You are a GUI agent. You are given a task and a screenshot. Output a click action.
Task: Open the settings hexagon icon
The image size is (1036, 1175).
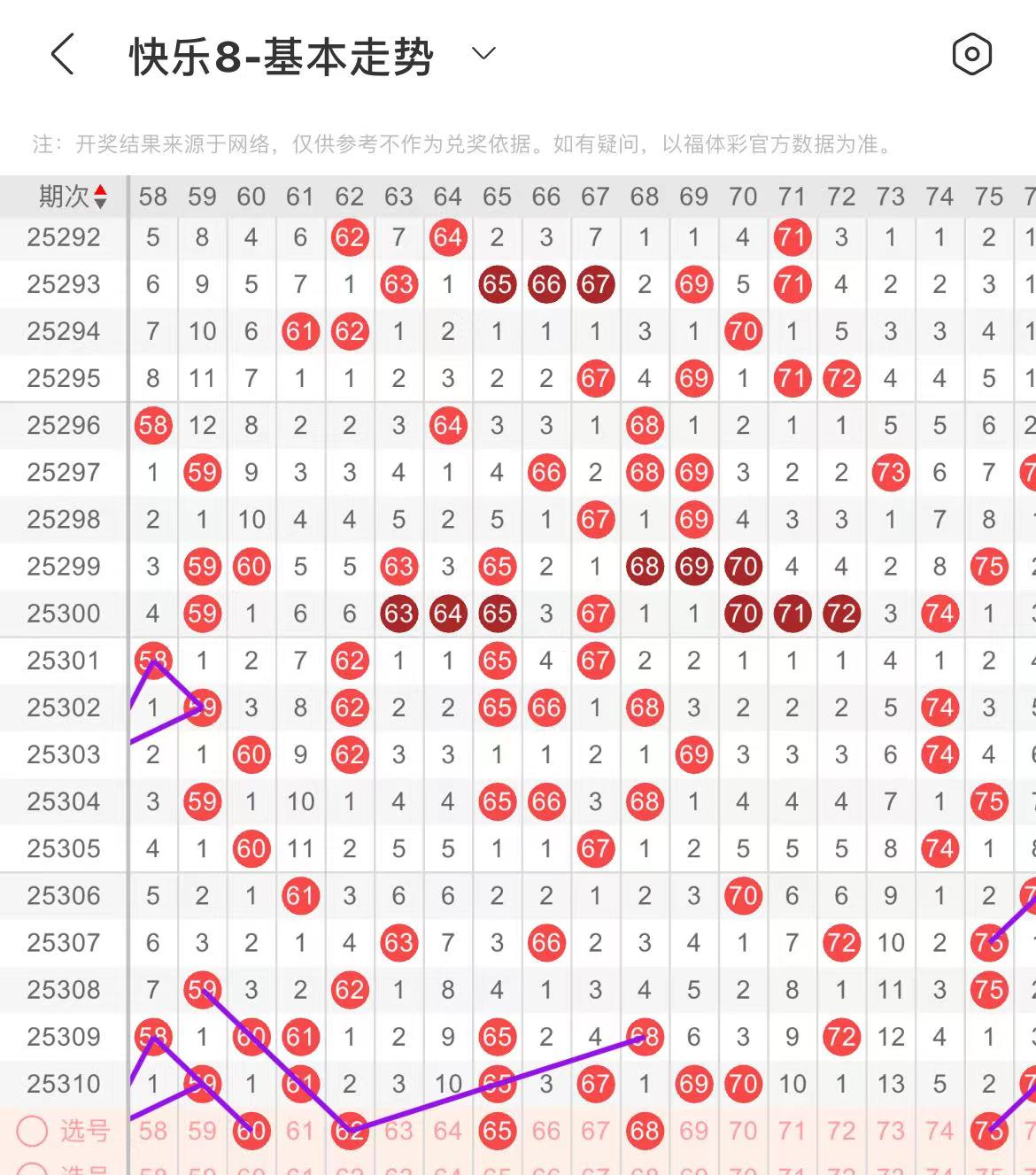971,55
